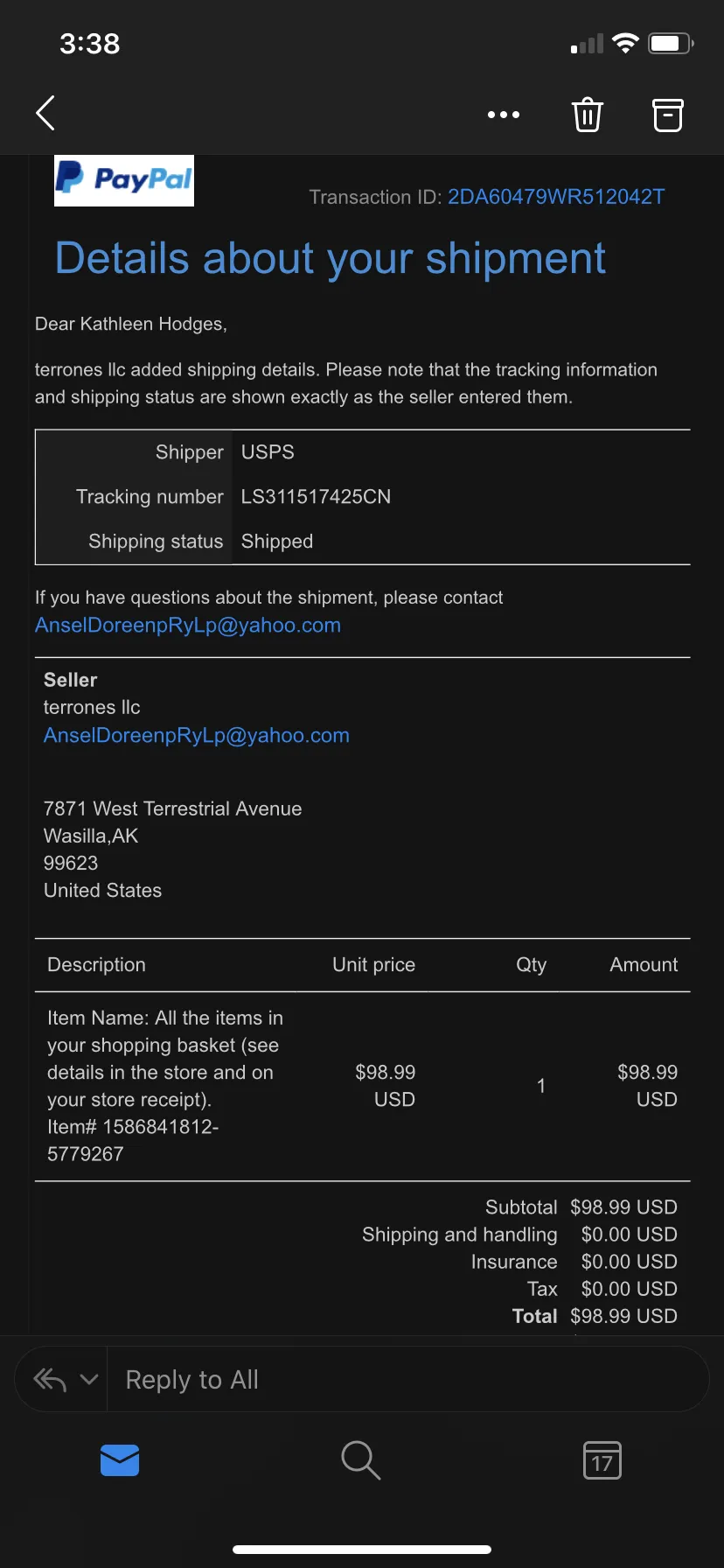Viewport: 724px width, 1568px height.
Task: Open the Transaction ID 2DA60479WR512042T link
Action: click(556, 197)
